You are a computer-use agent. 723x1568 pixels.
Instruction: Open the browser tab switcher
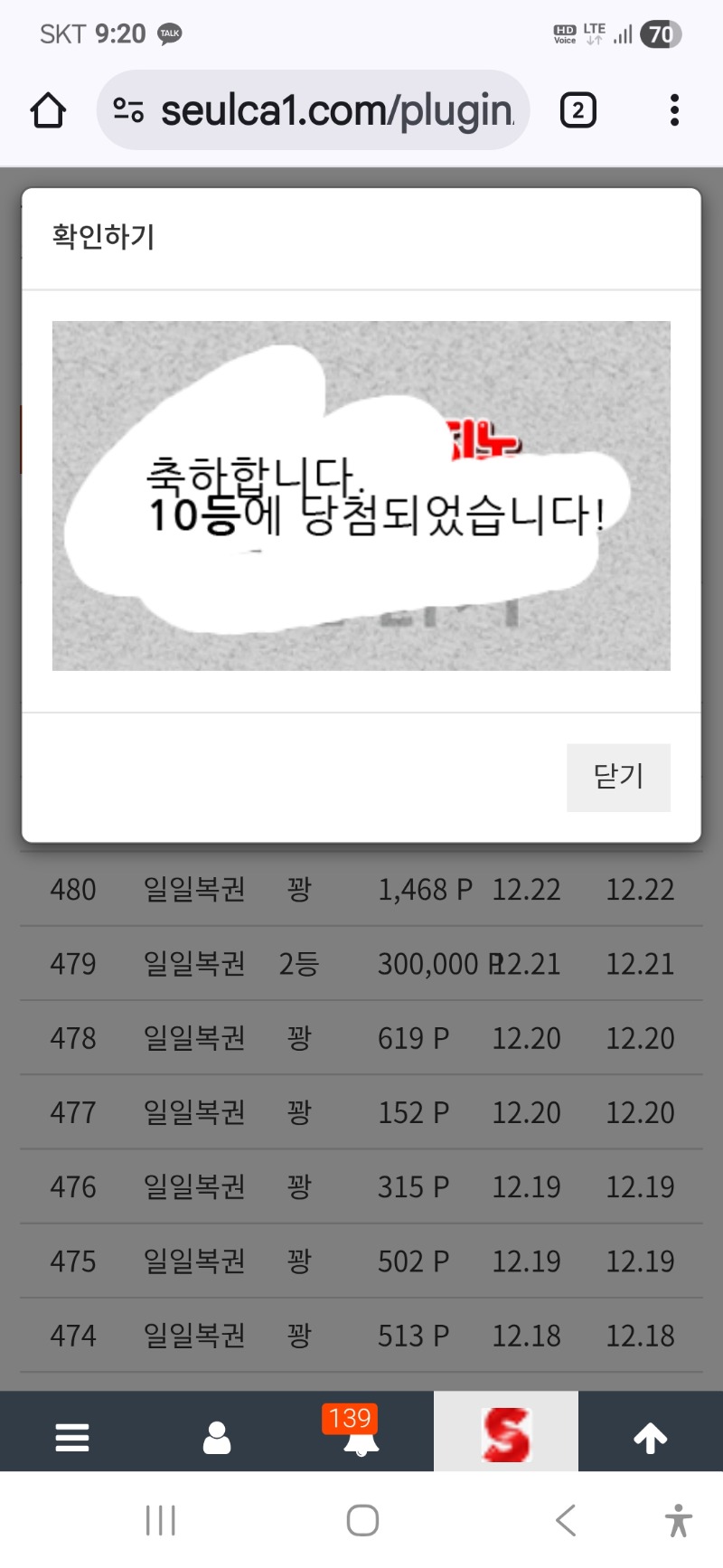577,110
